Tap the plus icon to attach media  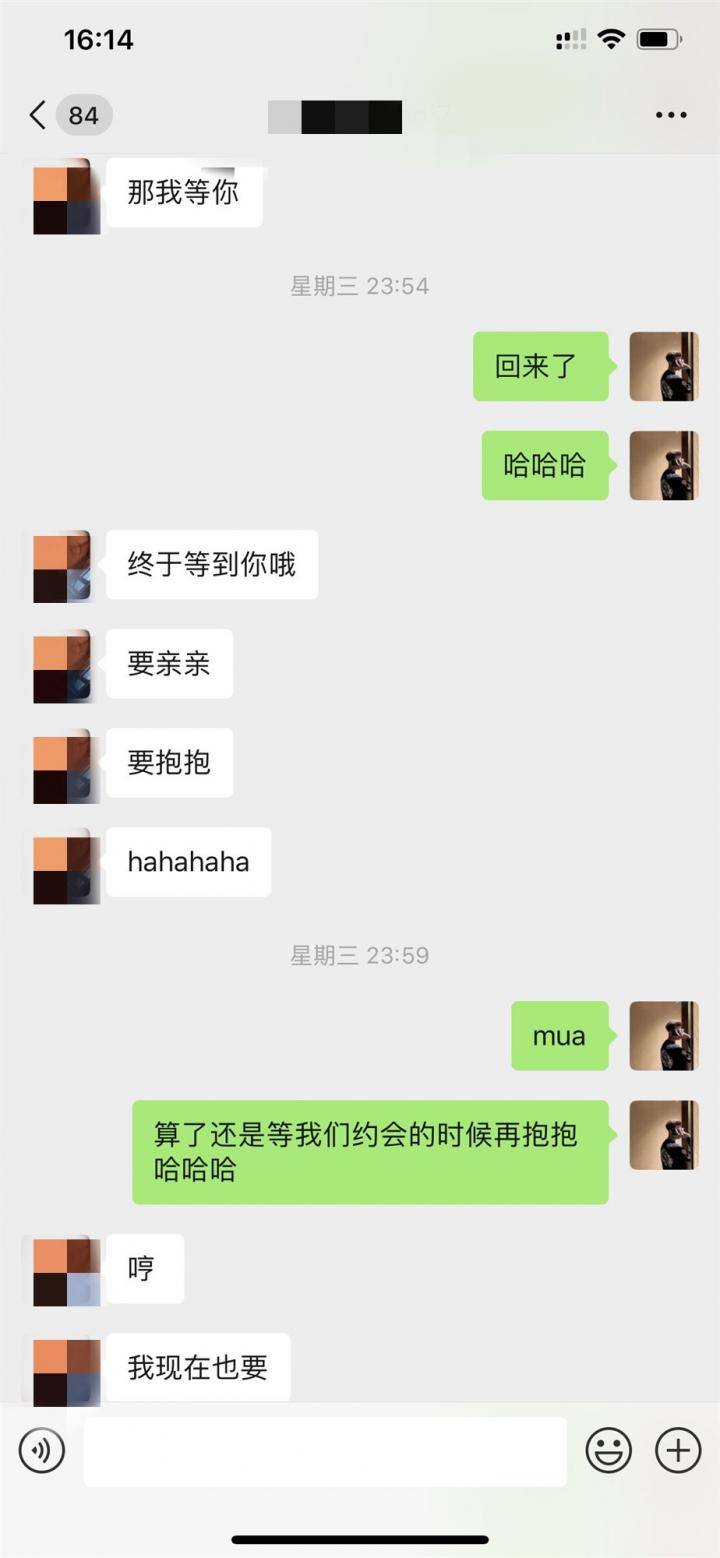tap(677, 1450)
